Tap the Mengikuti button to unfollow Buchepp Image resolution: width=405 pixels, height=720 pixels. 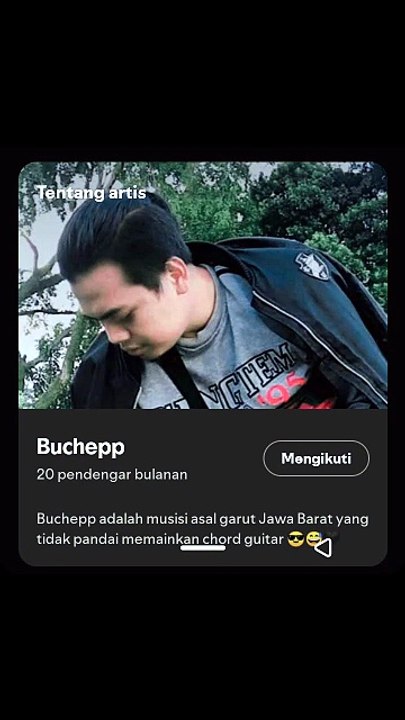coord(316,458)
